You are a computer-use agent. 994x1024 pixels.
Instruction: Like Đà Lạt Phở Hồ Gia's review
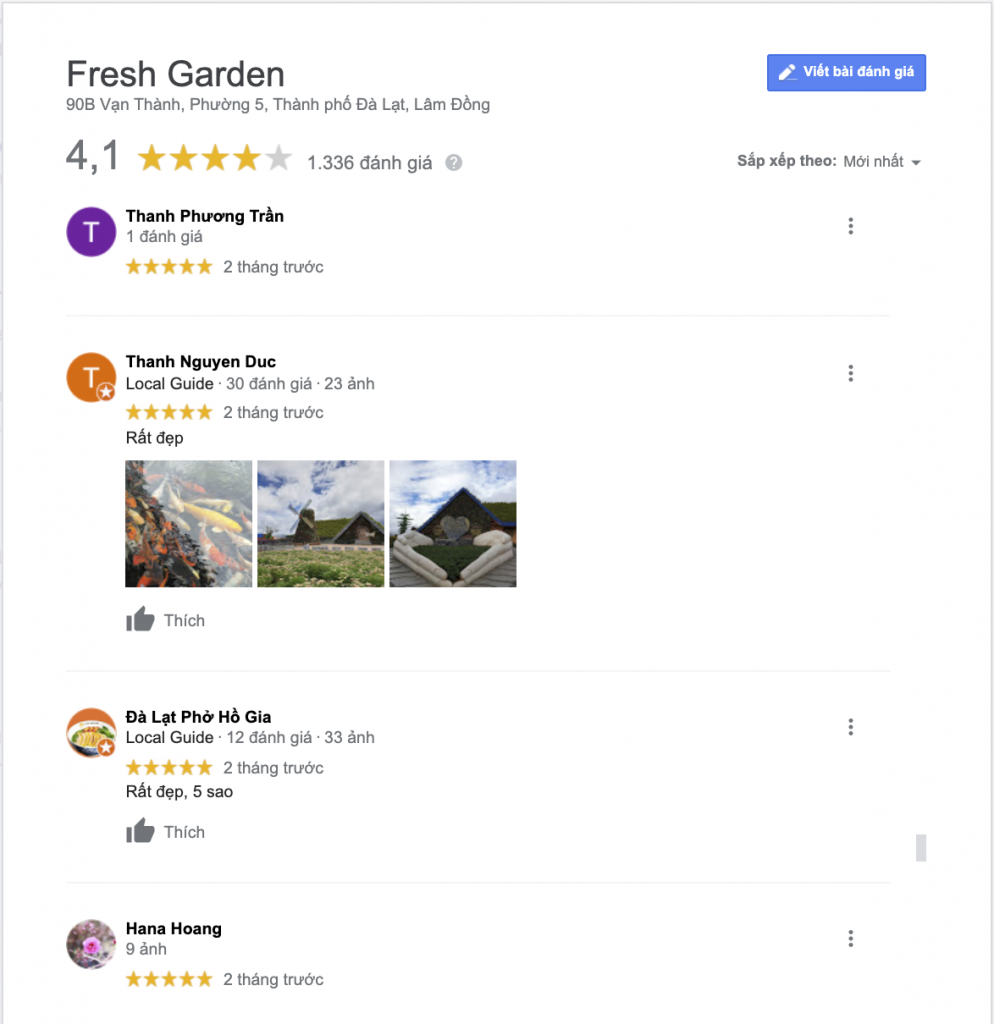(x=165, y=831)
